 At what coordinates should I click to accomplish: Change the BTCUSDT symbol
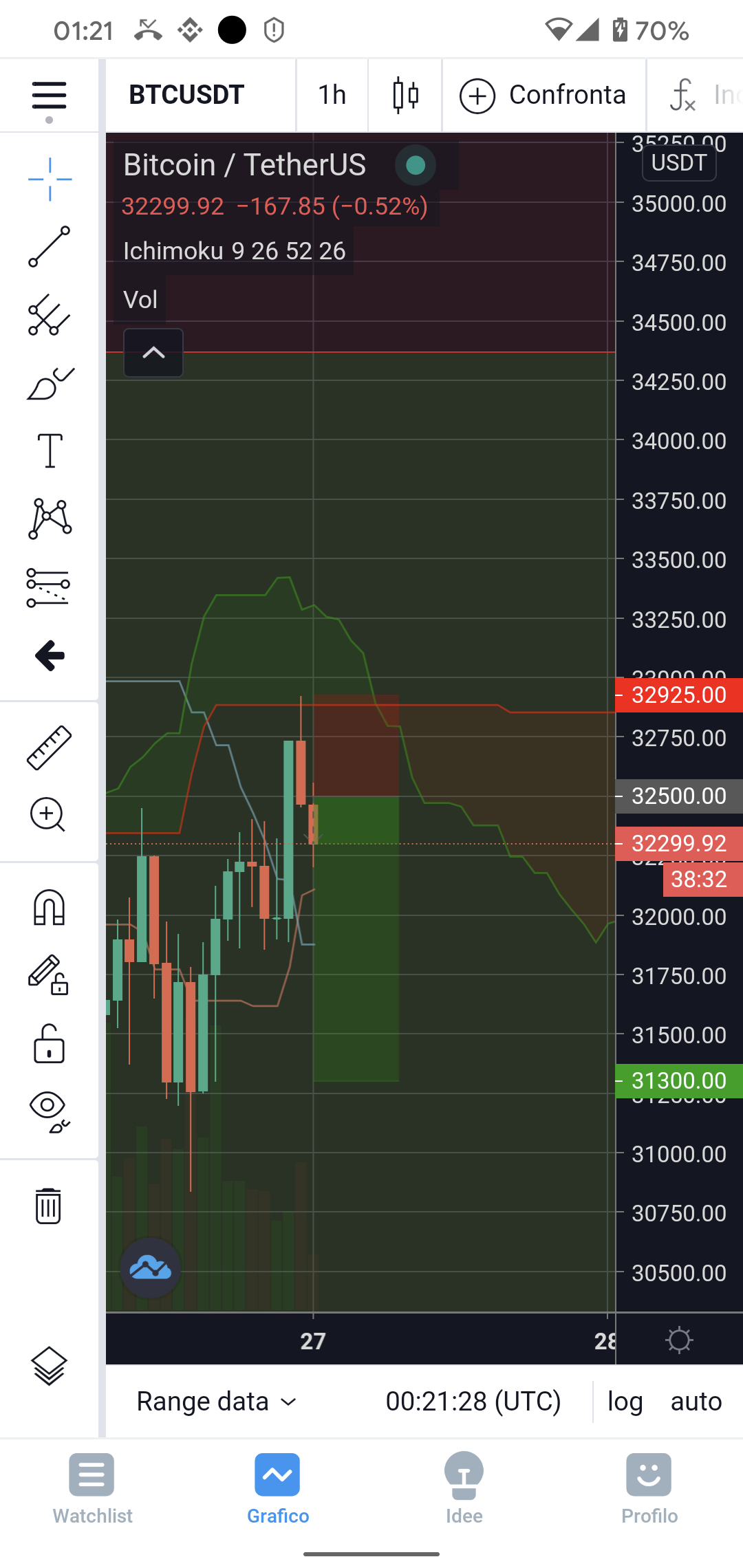[x=186, y=95]
